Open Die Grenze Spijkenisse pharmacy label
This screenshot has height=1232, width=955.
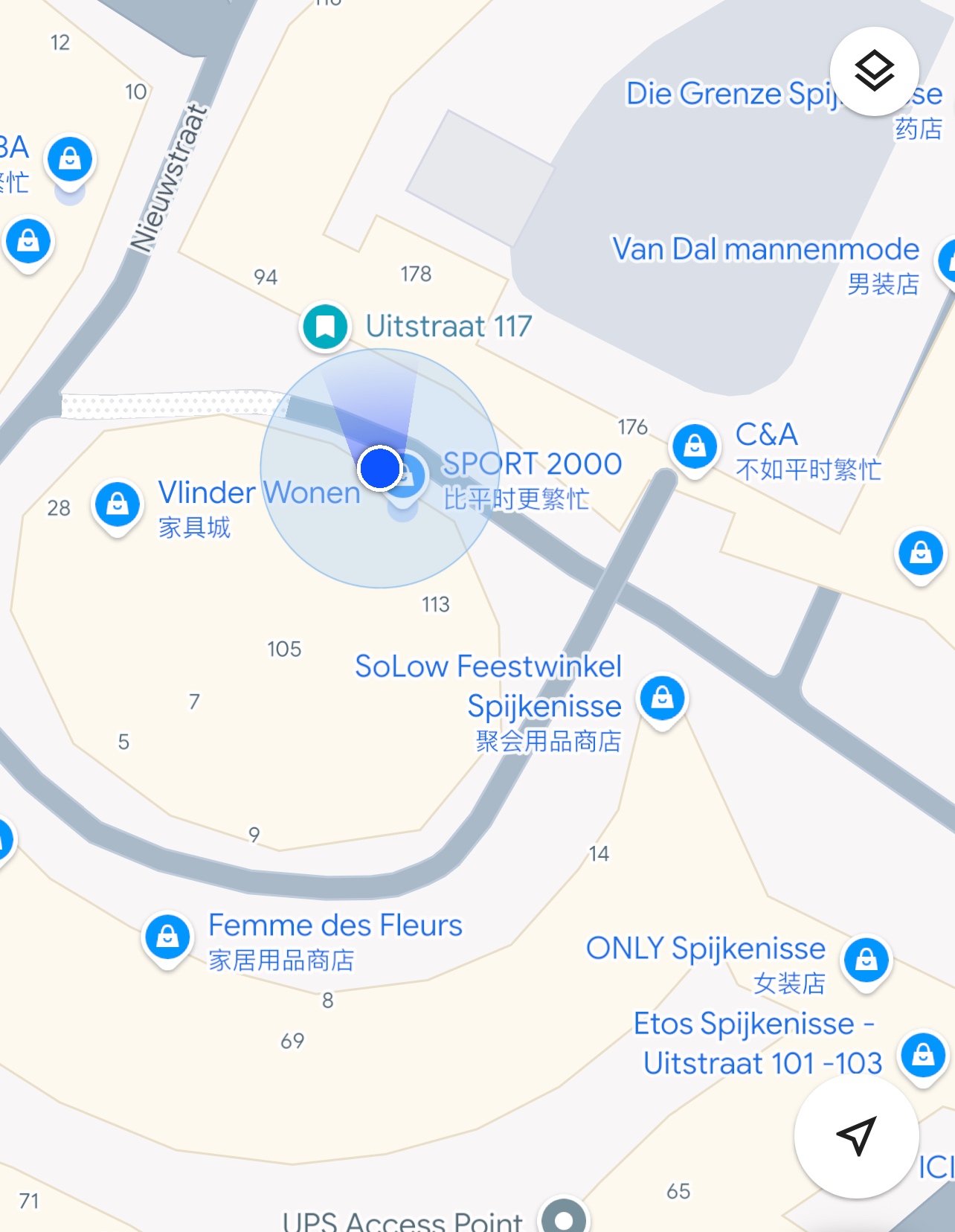click(x=733, y=94)
